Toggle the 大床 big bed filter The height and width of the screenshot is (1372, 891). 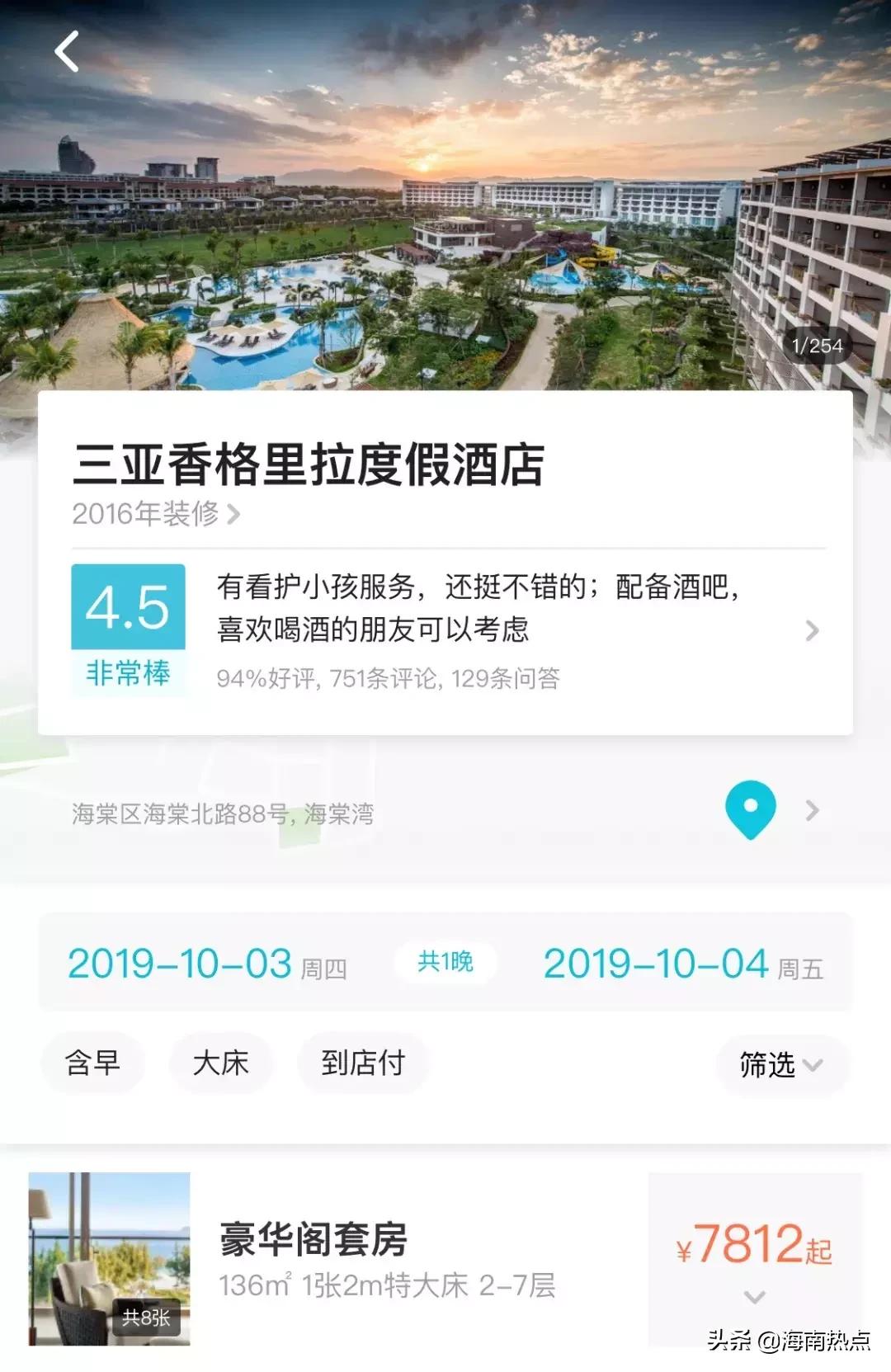click(219, 1064)
